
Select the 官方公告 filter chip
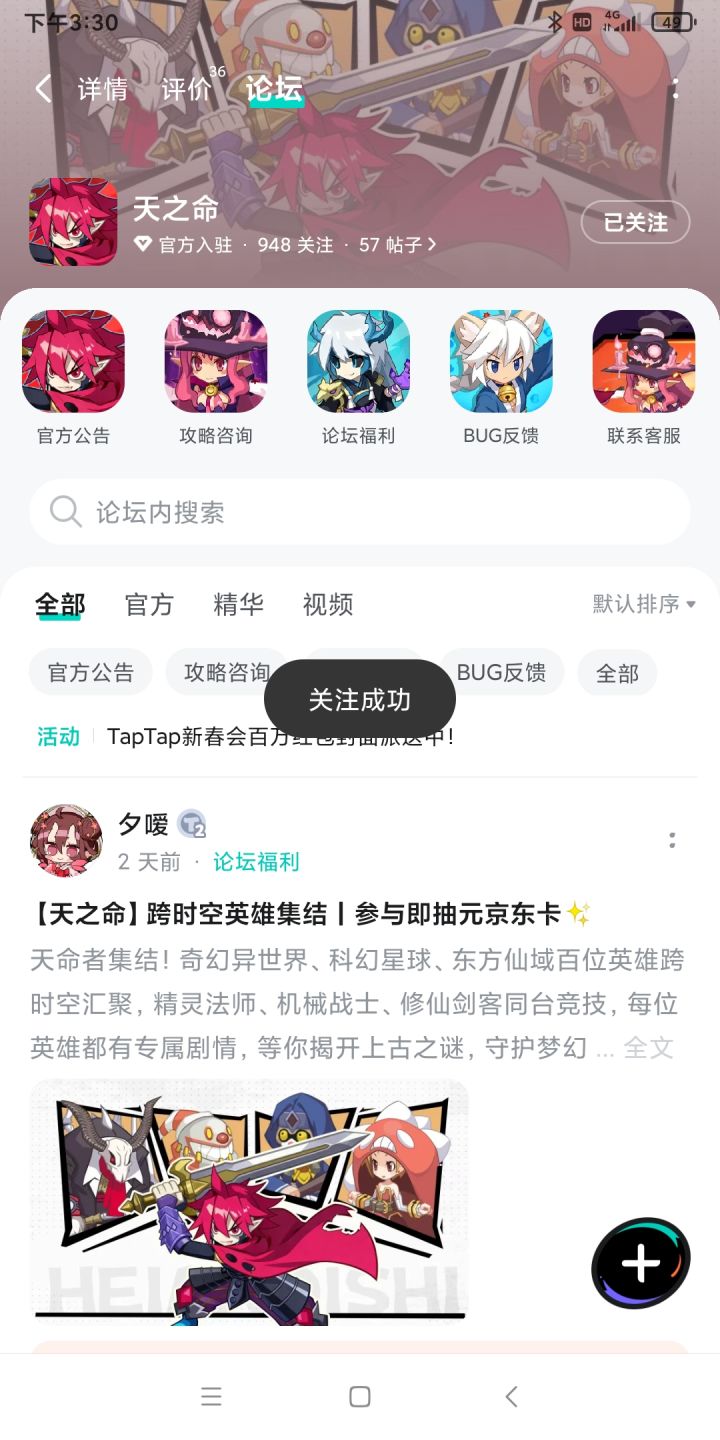pos(90,672)
